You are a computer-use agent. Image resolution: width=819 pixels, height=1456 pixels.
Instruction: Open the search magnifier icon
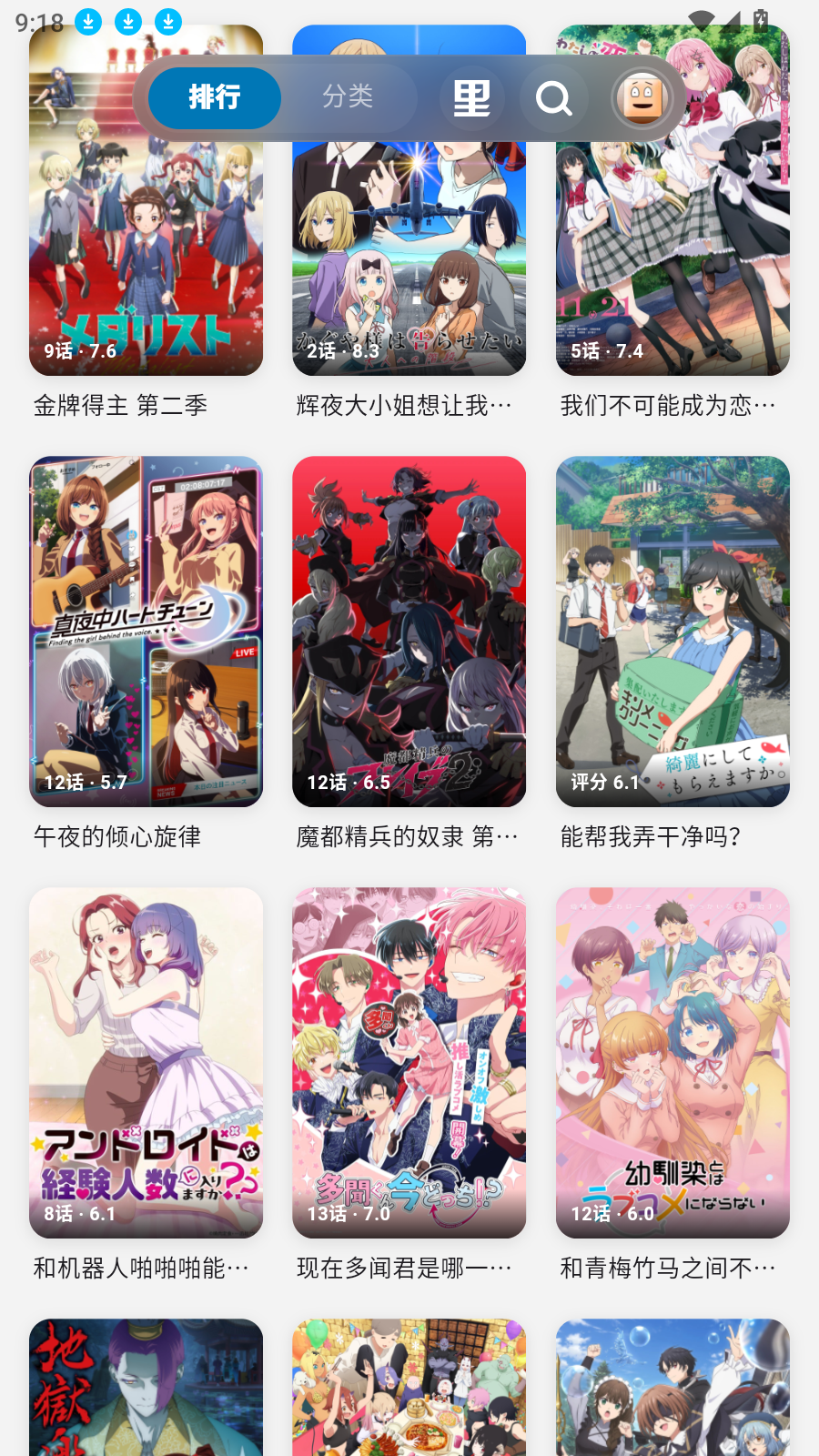tap(555, 98)
